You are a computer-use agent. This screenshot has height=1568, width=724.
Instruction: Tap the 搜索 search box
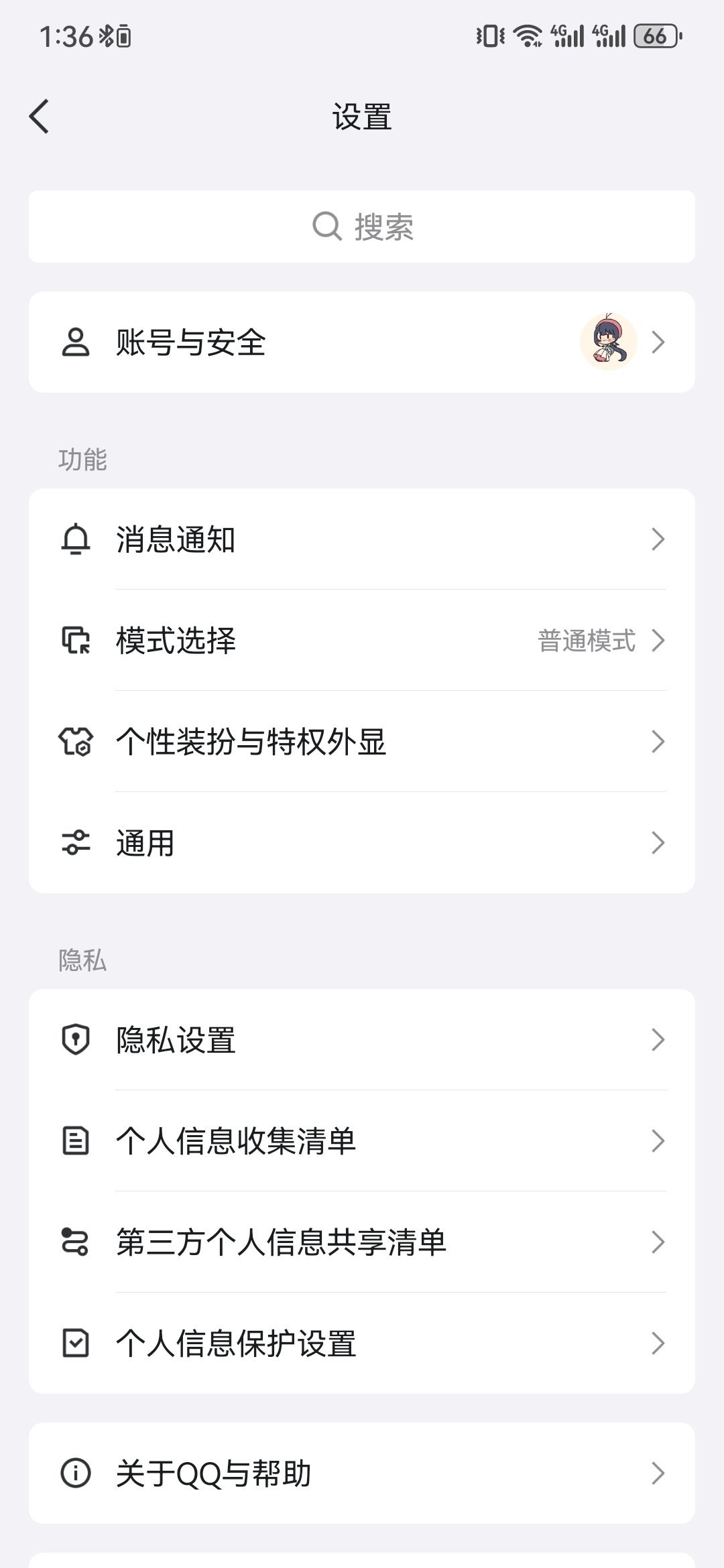tap(362, 226)
